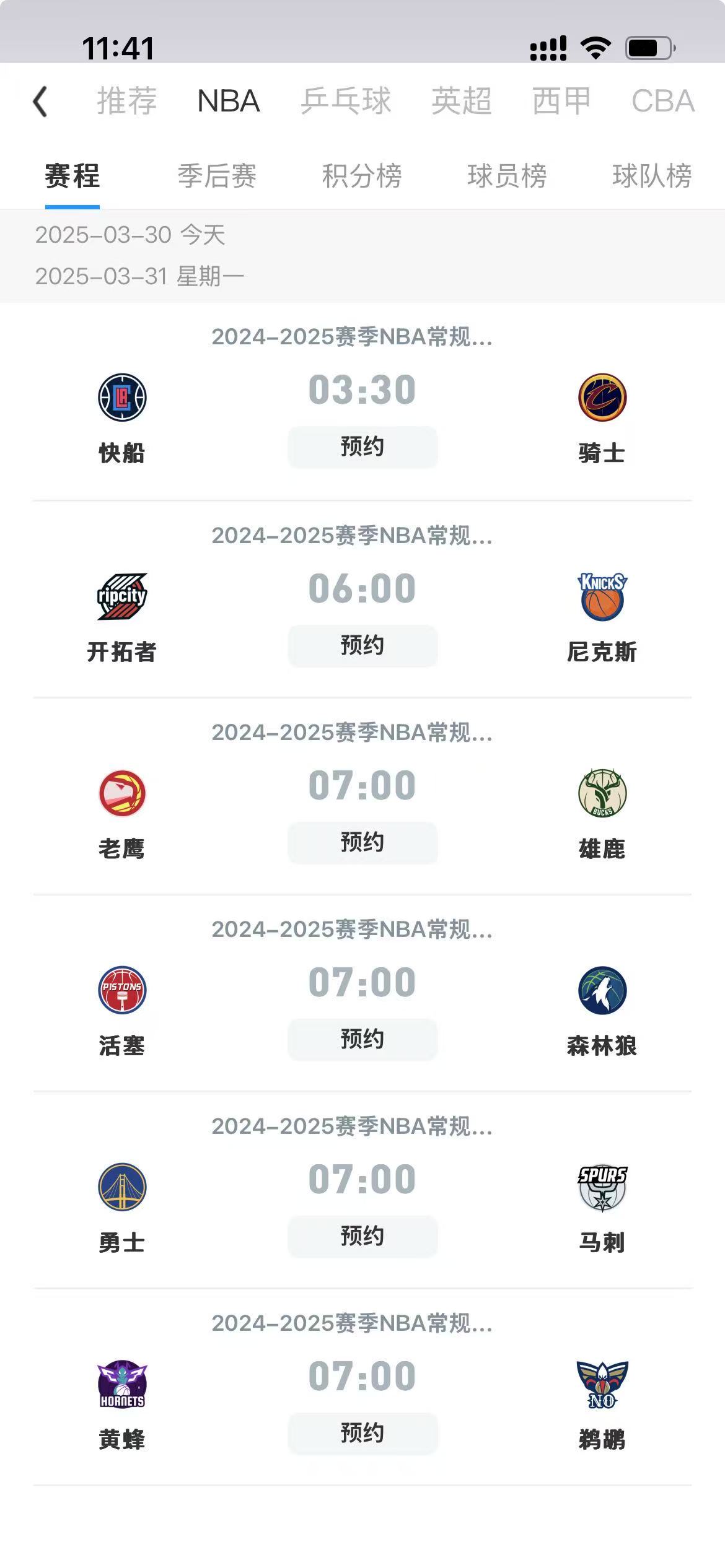Reserve the 快船 vs 骑士 game via 预约
725x1568 pixels.
coord(362,446)
